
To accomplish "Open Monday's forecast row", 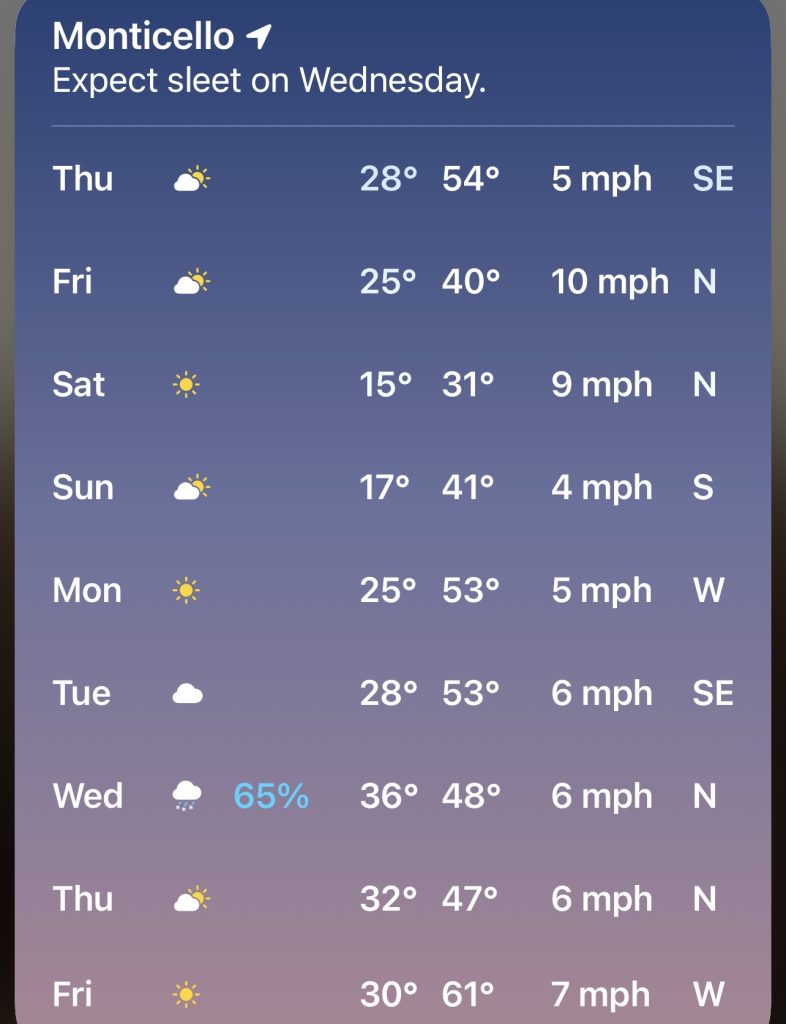I will click(392, 591).
